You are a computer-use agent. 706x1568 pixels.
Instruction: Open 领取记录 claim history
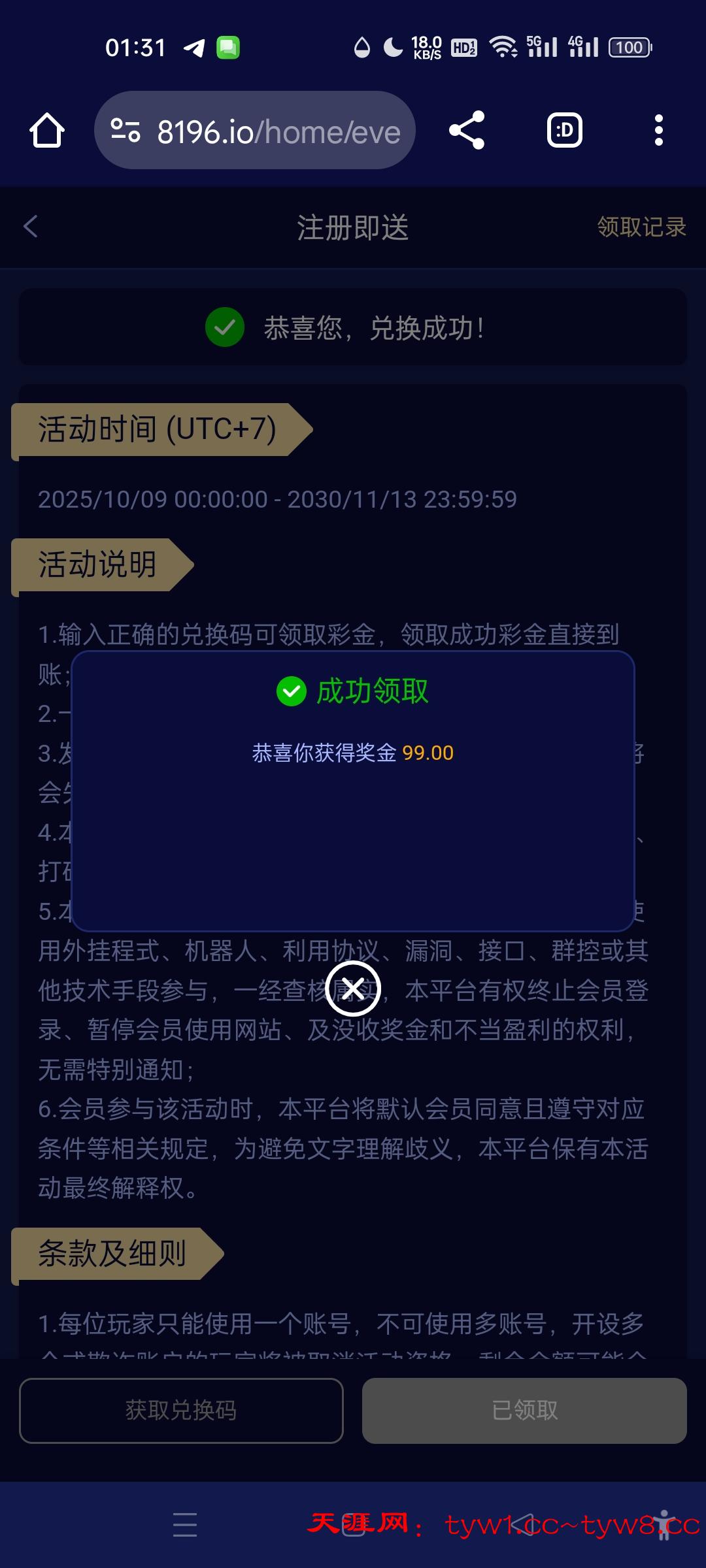[641, 227]
